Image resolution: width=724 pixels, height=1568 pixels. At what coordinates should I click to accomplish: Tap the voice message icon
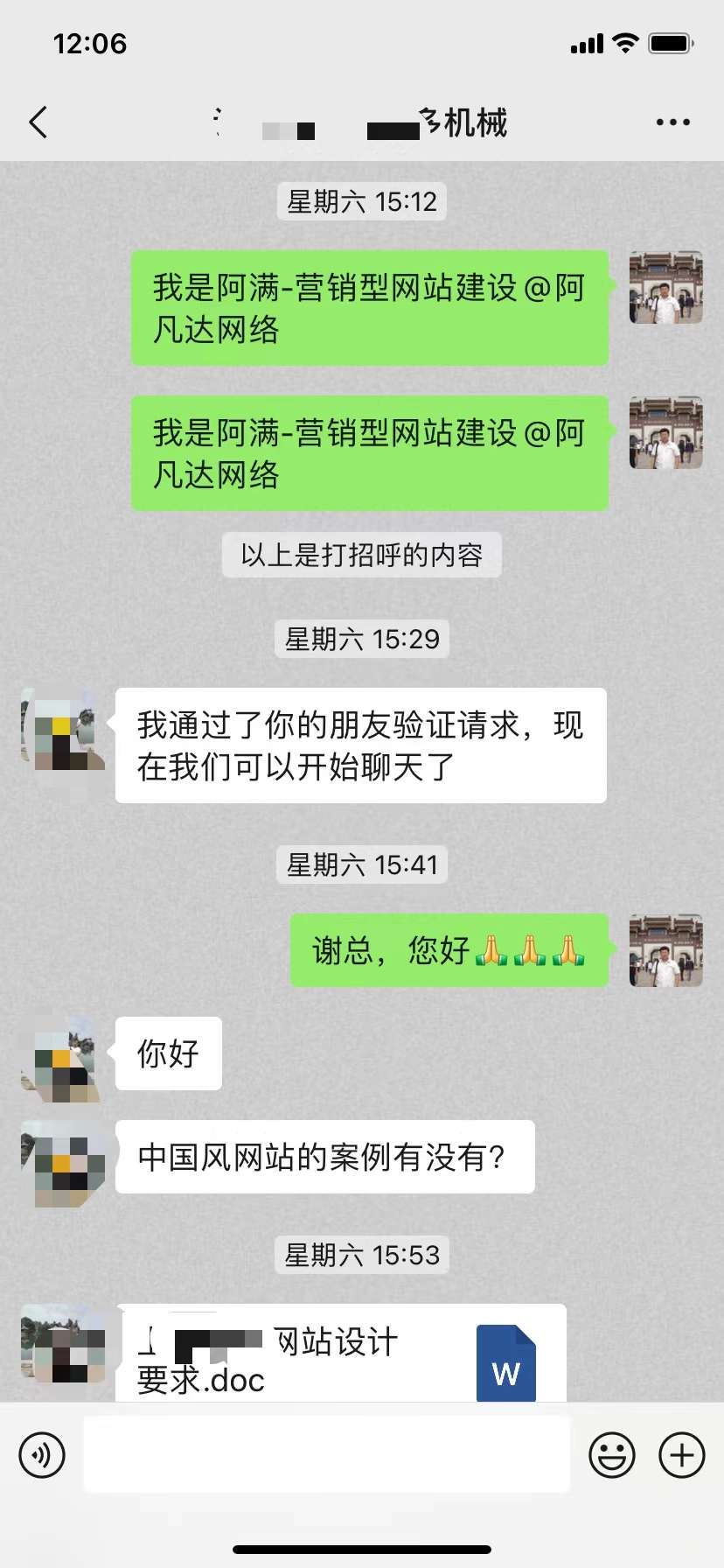pyautogui.click(x=42, y=1455)
